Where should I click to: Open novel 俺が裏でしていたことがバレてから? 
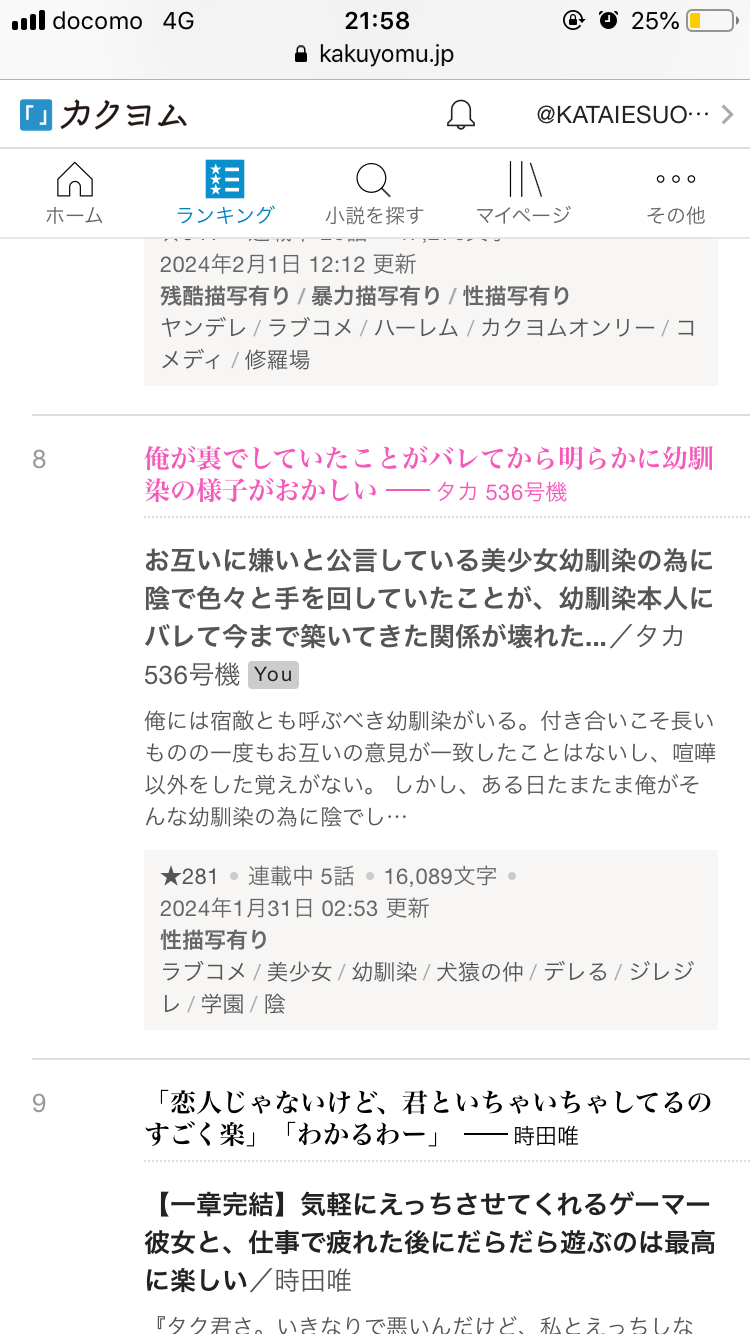[x=428, y=460]
